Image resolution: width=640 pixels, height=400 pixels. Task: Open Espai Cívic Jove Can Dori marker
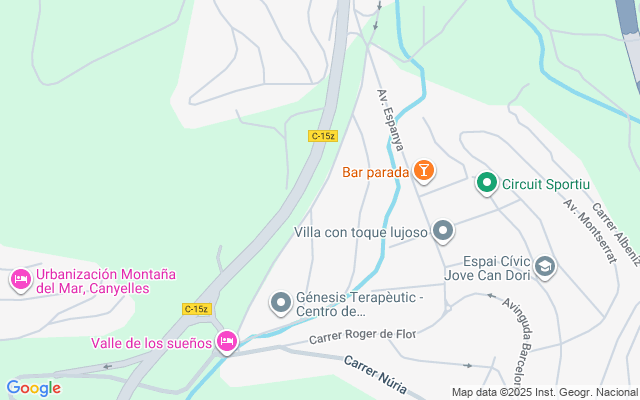pyautogui.click(x=544, y=267)
